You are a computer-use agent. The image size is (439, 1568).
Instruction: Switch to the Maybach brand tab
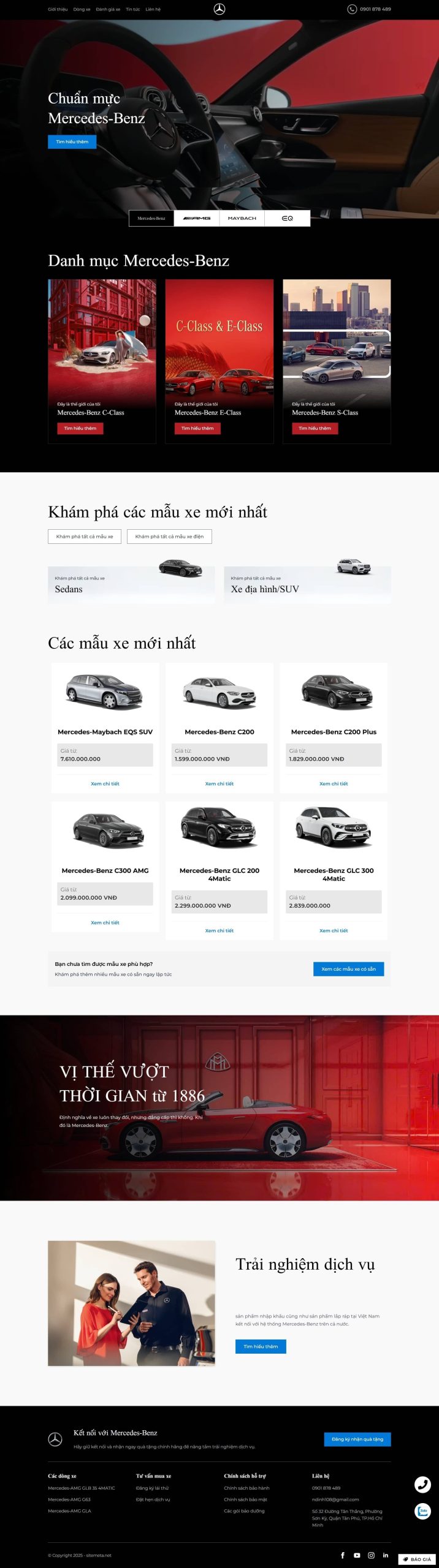click(x=242, y=218)
